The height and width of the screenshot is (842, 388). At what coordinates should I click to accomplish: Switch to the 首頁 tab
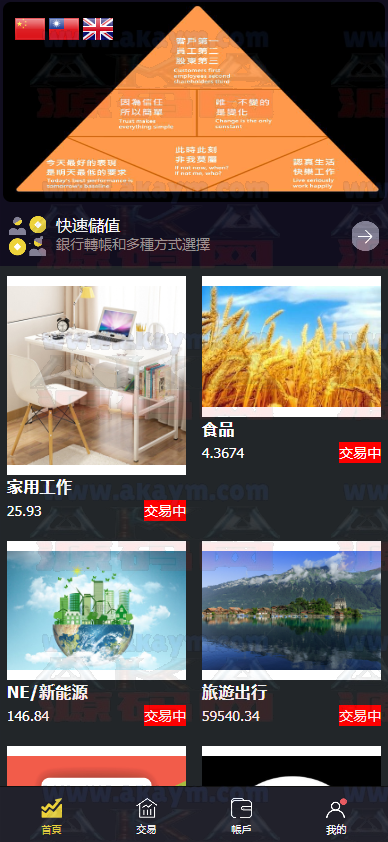pos(52,816)
